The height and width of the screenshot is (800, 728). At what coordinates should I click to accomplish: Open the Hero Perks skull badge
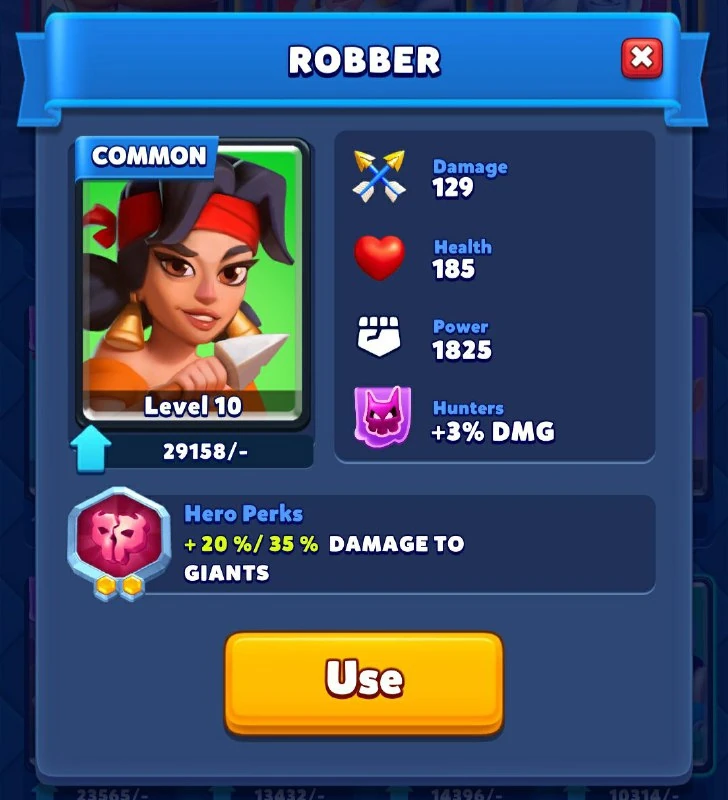click(x=119, y=541)
